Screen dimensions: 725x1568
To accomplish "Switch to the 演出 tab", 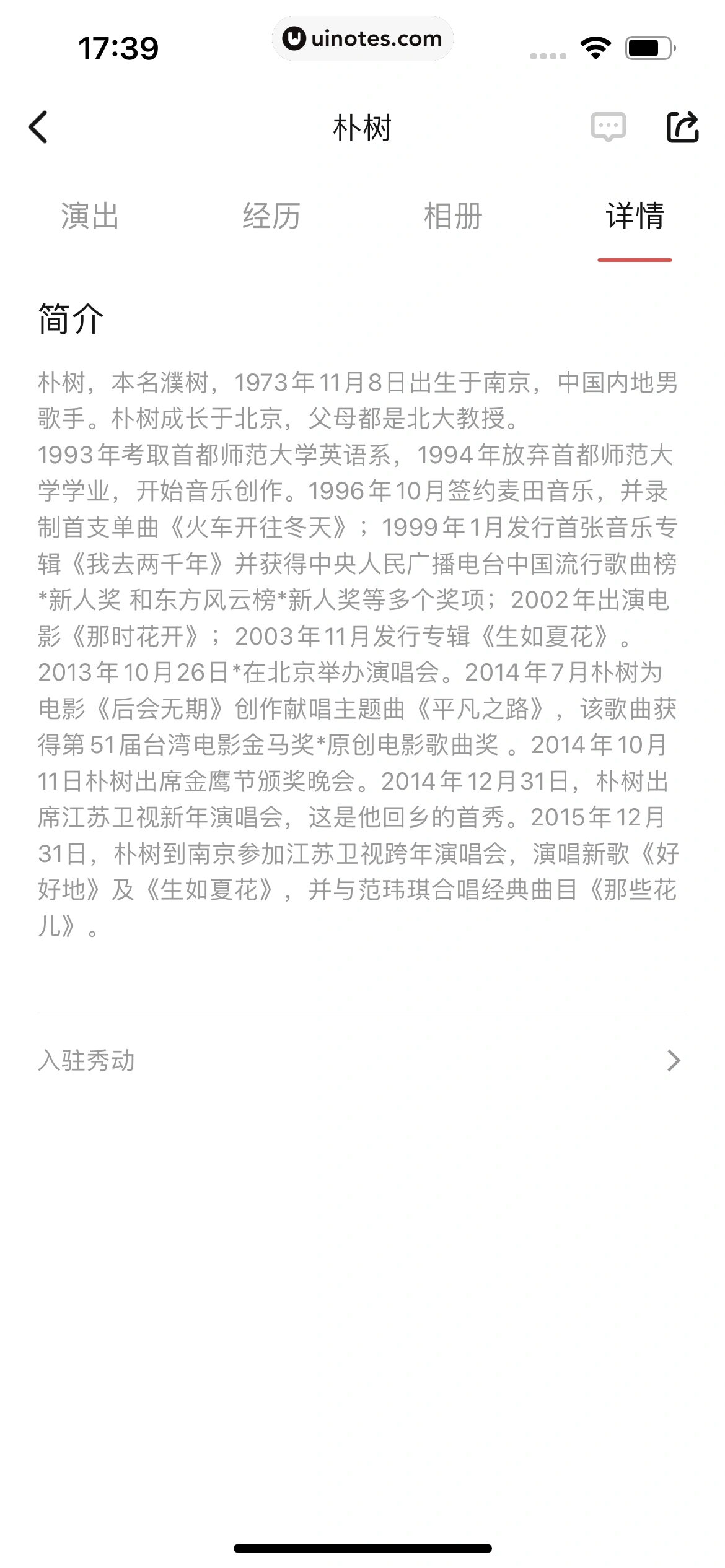I will [x=90, y=216].
